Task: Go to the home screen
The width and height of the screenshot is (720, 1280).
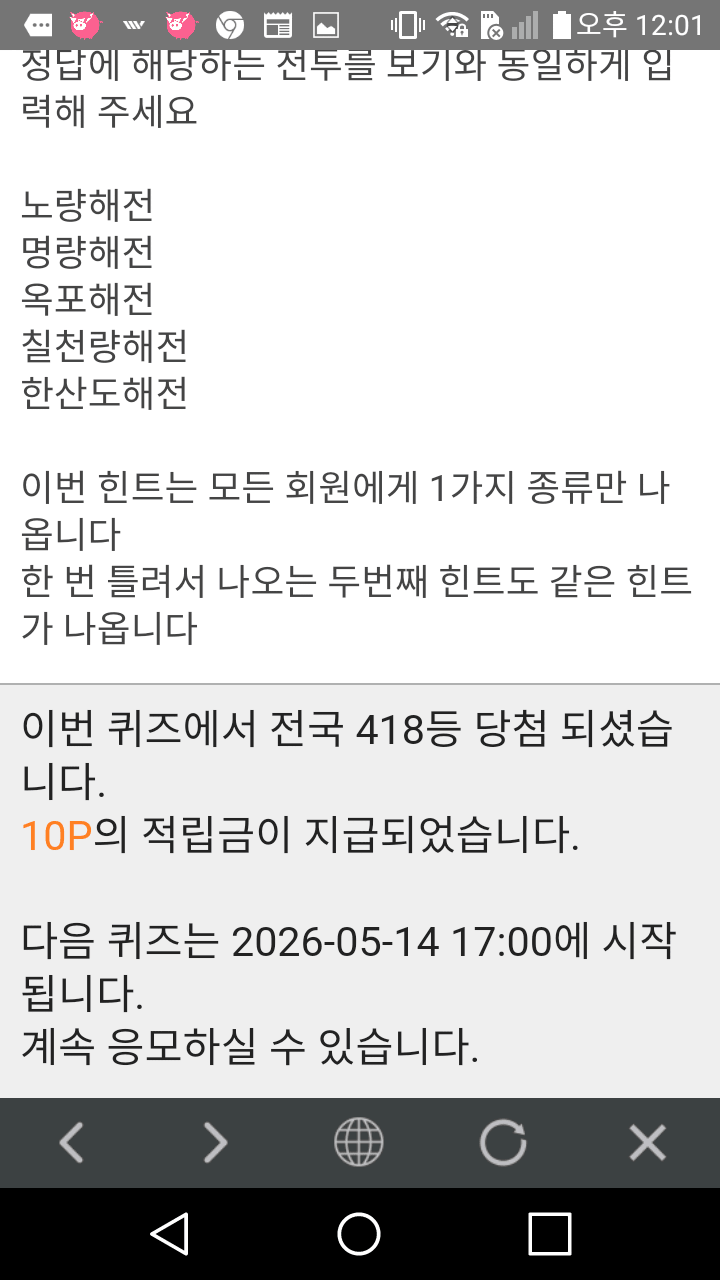Action: pos(359,1234)
